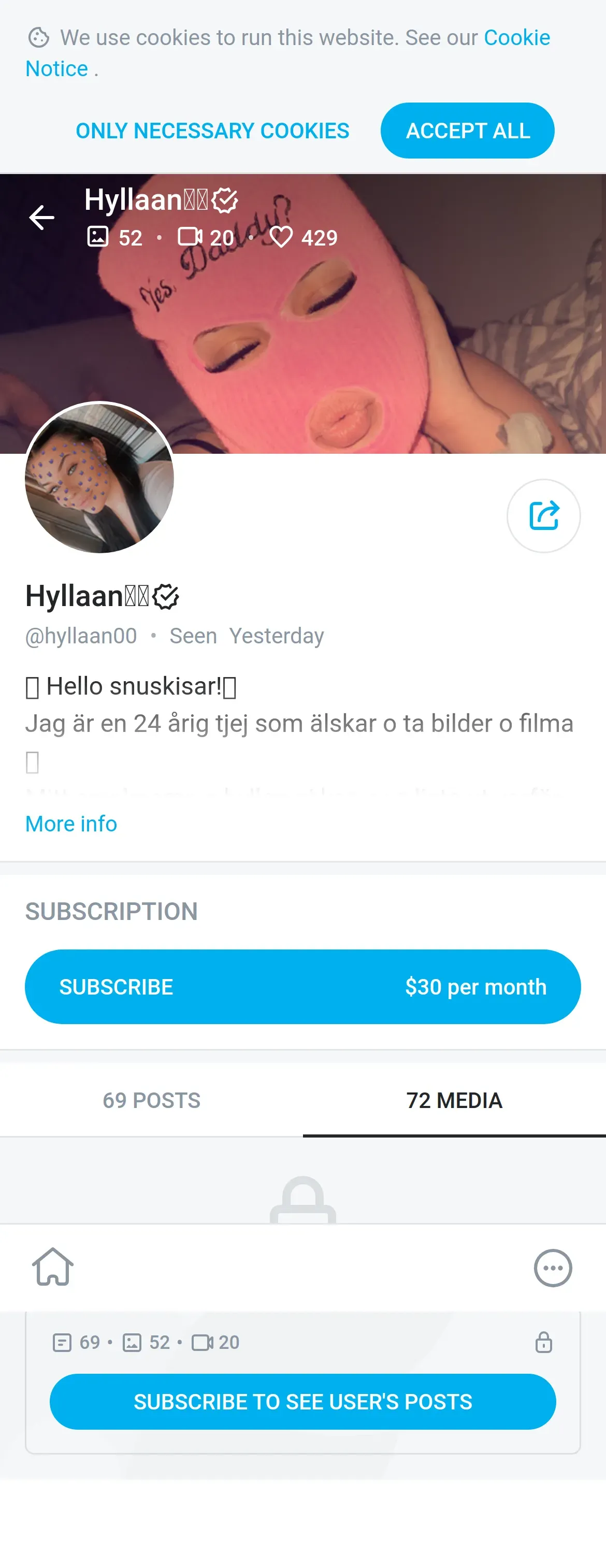Image resolution: width=606 pixels, height=1568 pixels.
Task: Go back using the arrow icon
Action: 41,218
